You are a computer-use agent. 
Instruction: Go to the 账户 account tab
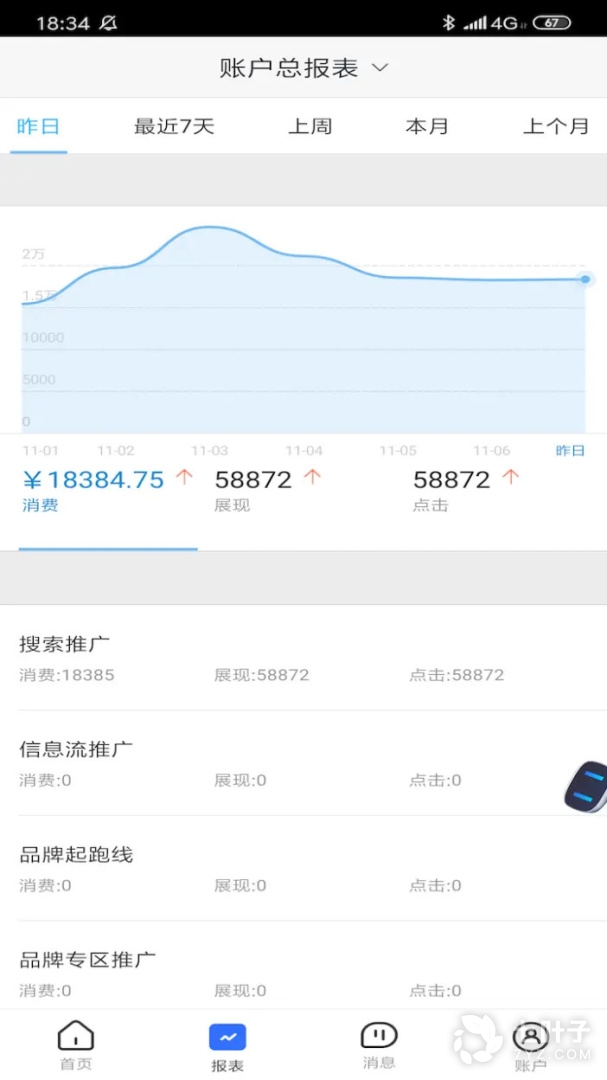click(x=530, y=1045)
